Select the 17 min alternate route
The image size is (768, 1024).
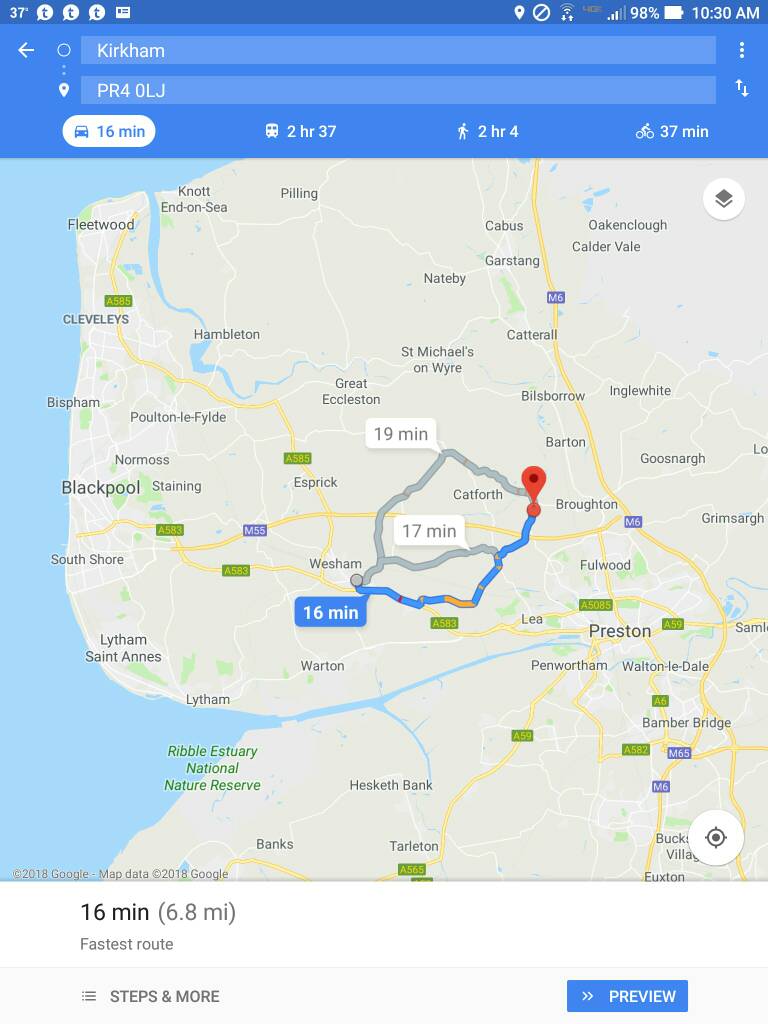click(x=428, y=531)
